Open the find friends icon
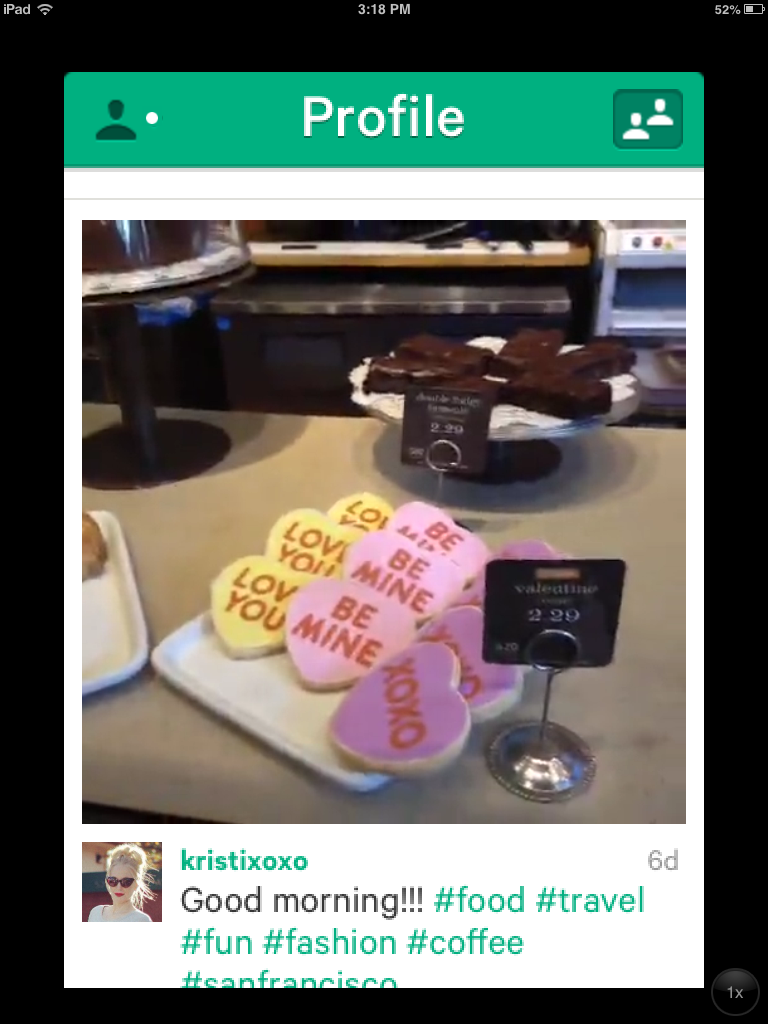This screenshot has height=1024, width=768. pyautogui.click(x=647, y=119)
